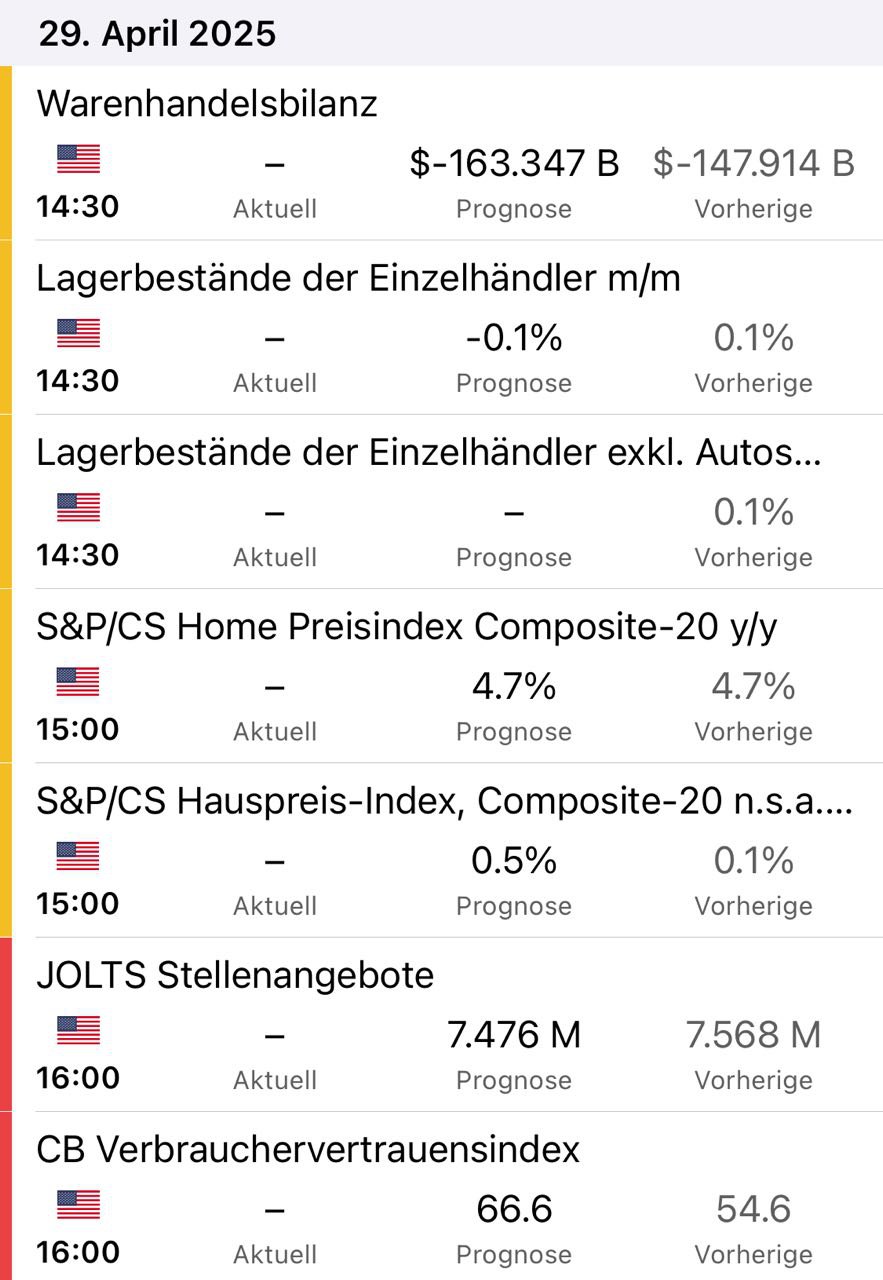Screen dimensions: 883x1280
Task: Open the Warenhandelsbilanz event details
Action: [207, 104]
